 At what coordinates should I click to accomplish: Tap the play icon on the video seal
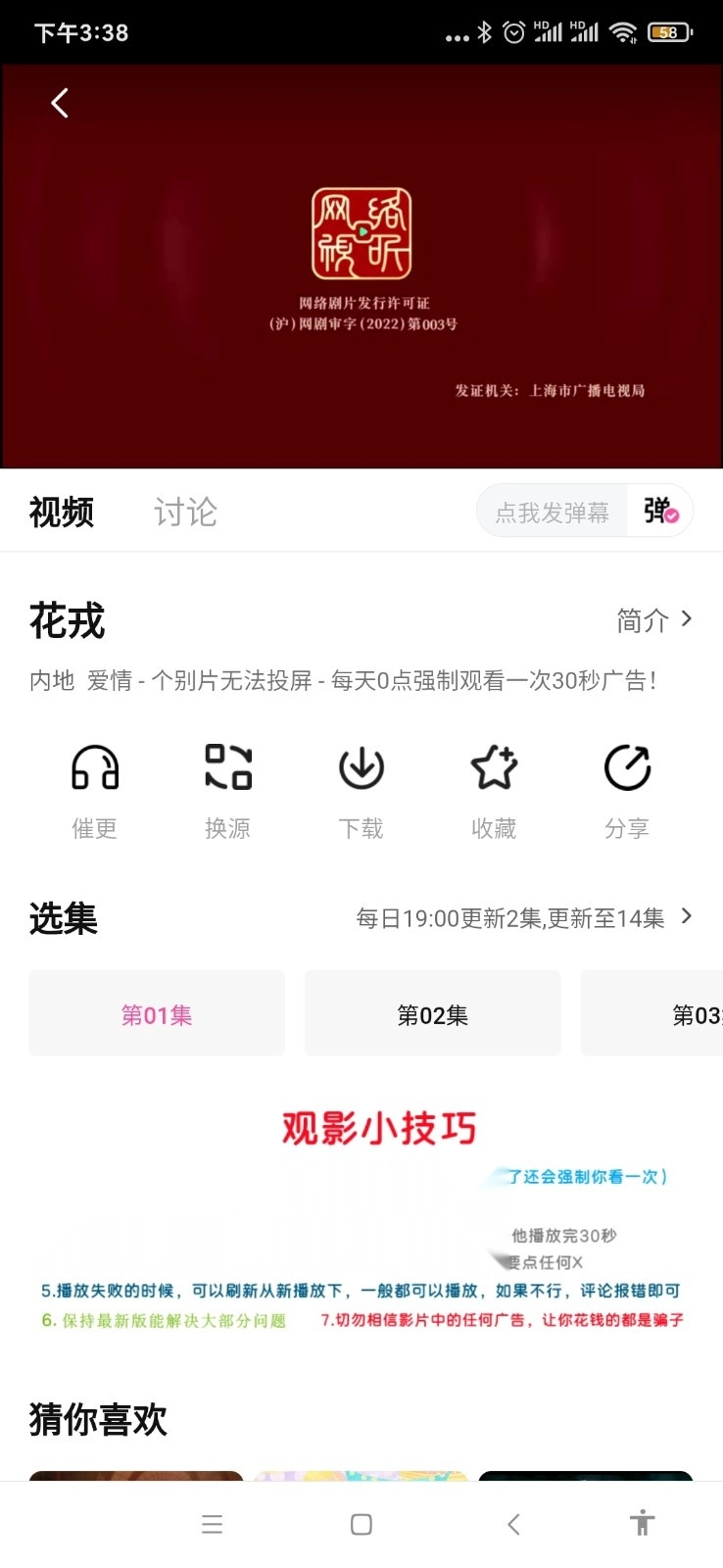(x=361, y=233)
